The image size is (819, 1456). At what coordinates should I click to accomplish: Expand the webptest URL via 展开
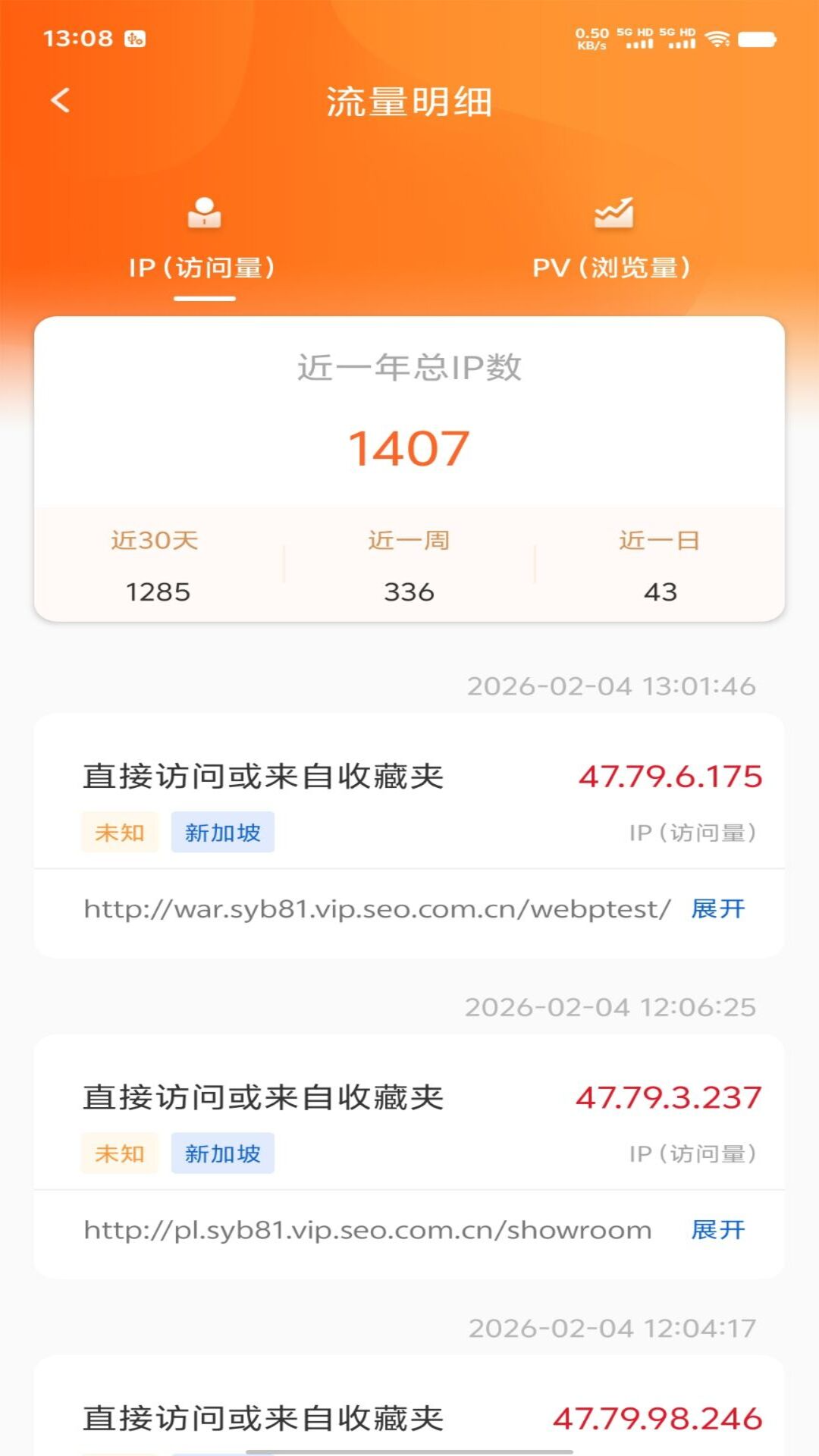tap(717, 908)
